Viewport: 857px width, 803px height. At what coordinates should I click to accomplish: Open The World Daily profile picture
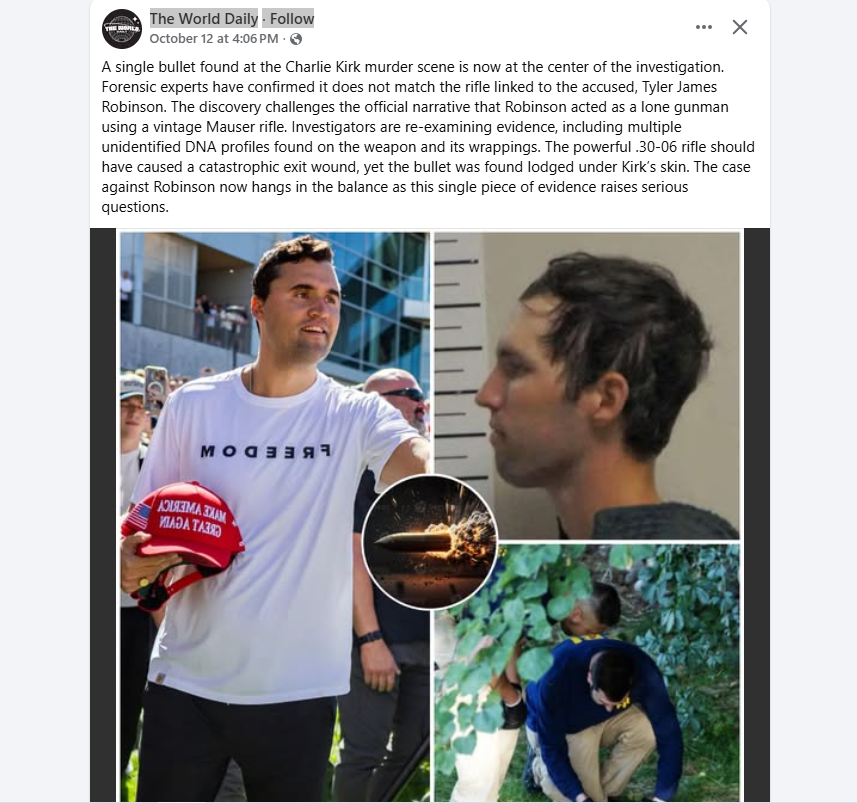pos(122,28)
